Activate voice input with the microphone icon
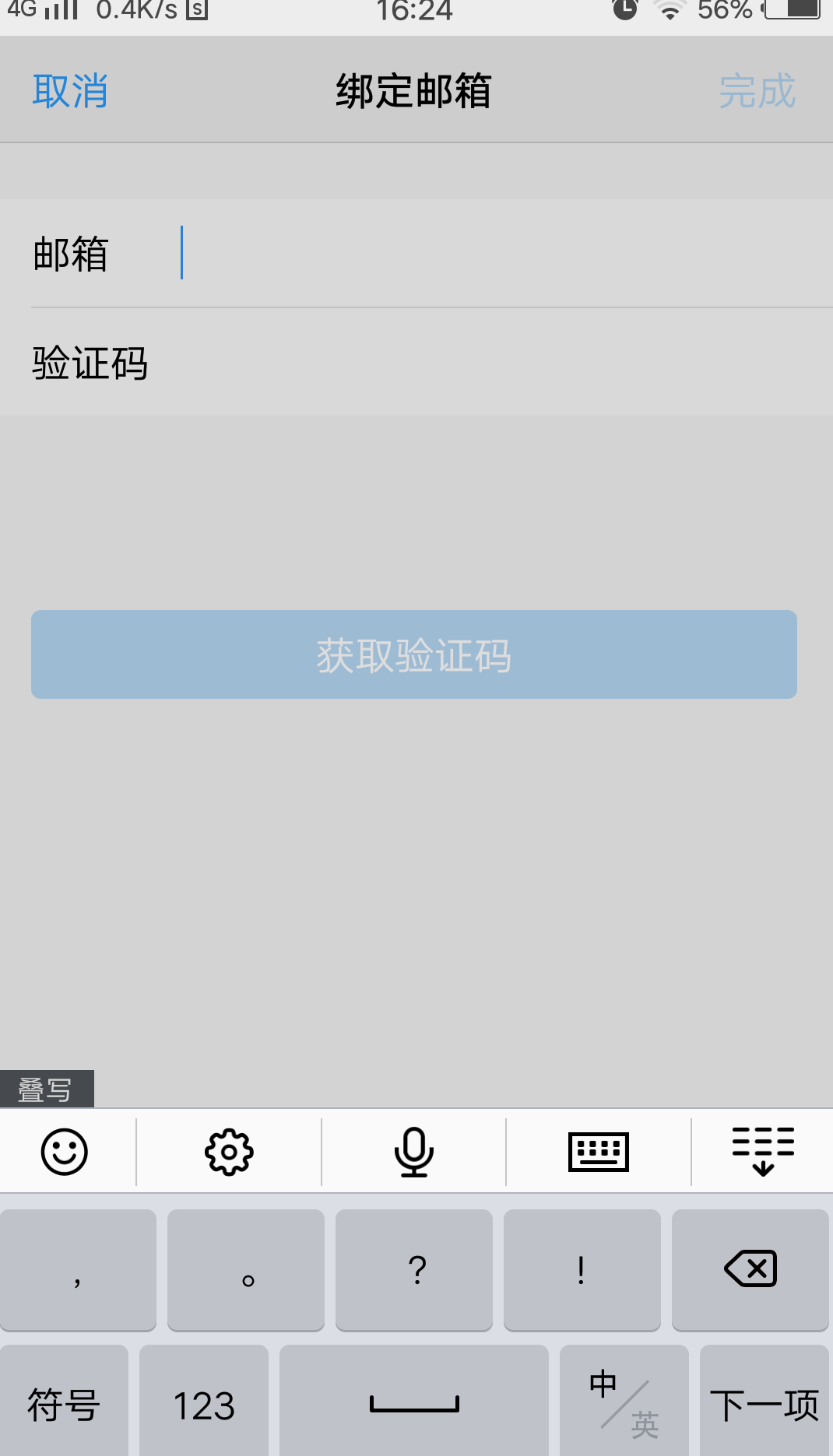 click(413, 1150)
